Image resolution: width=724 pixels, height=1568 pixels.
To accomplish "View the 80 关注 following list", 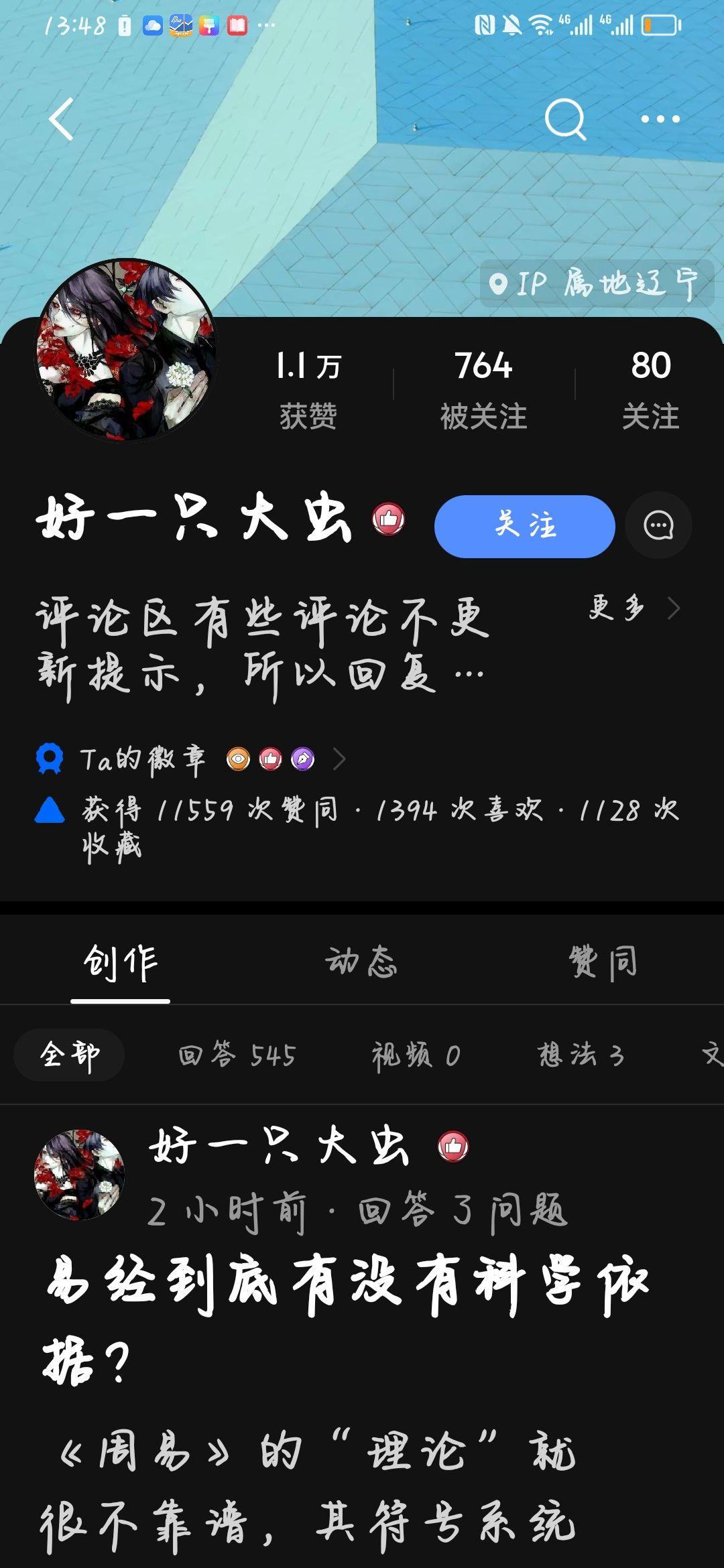I will pos(650,389).
